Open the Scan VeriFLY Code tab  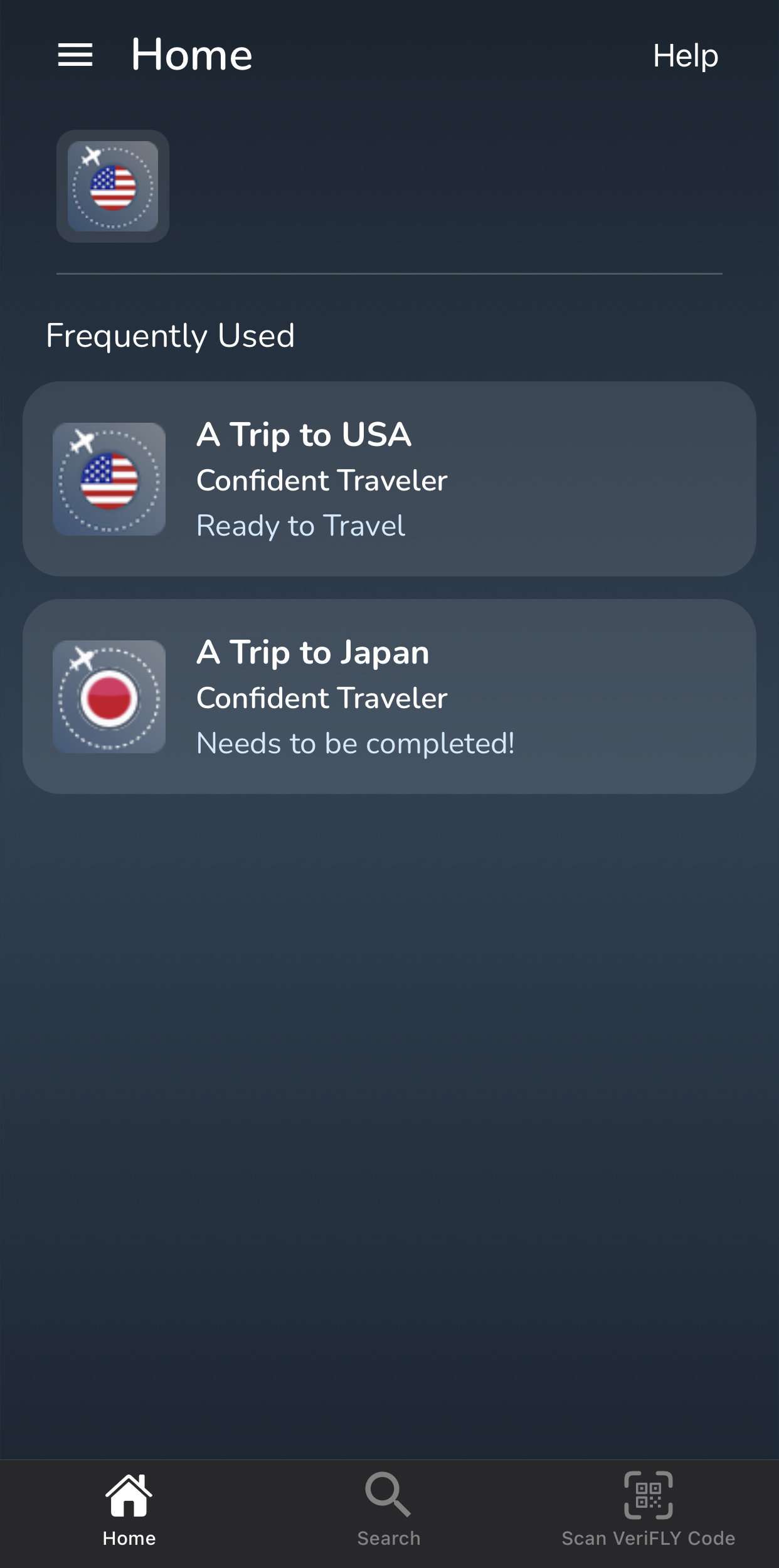coord(648,1510)
